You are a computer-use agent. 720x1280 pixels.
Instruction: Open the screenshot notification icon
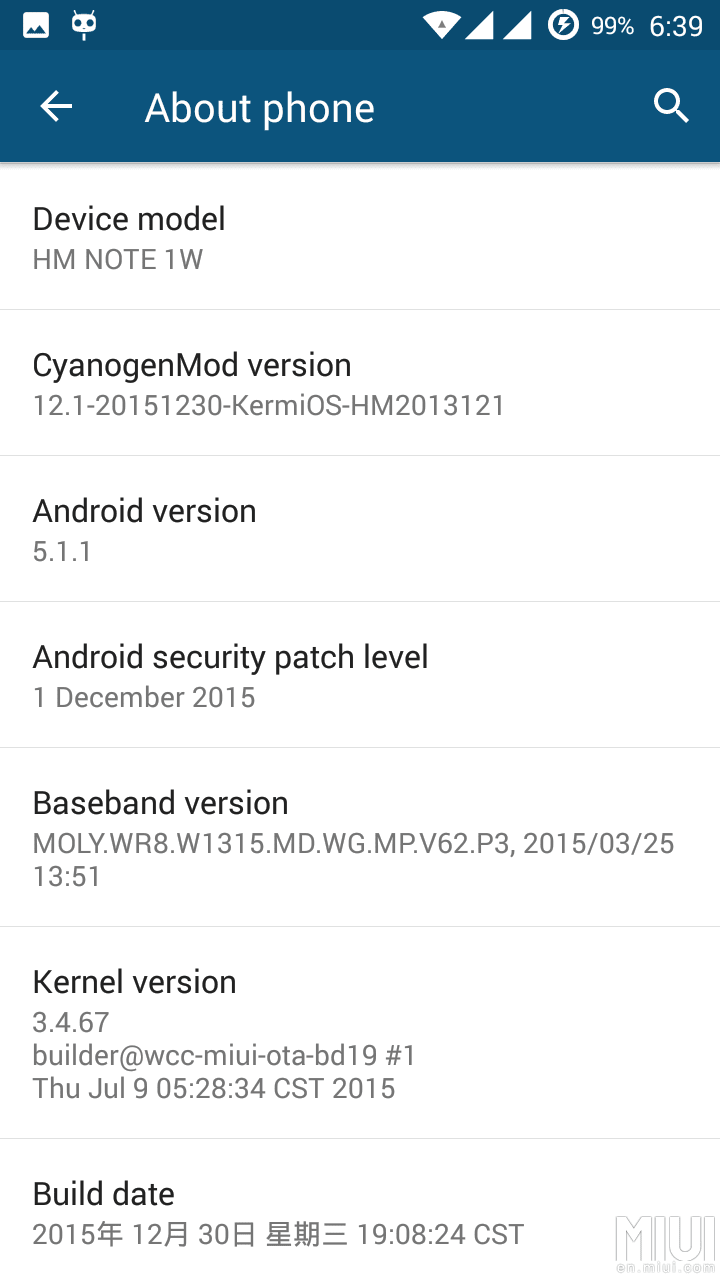[35, 25]
